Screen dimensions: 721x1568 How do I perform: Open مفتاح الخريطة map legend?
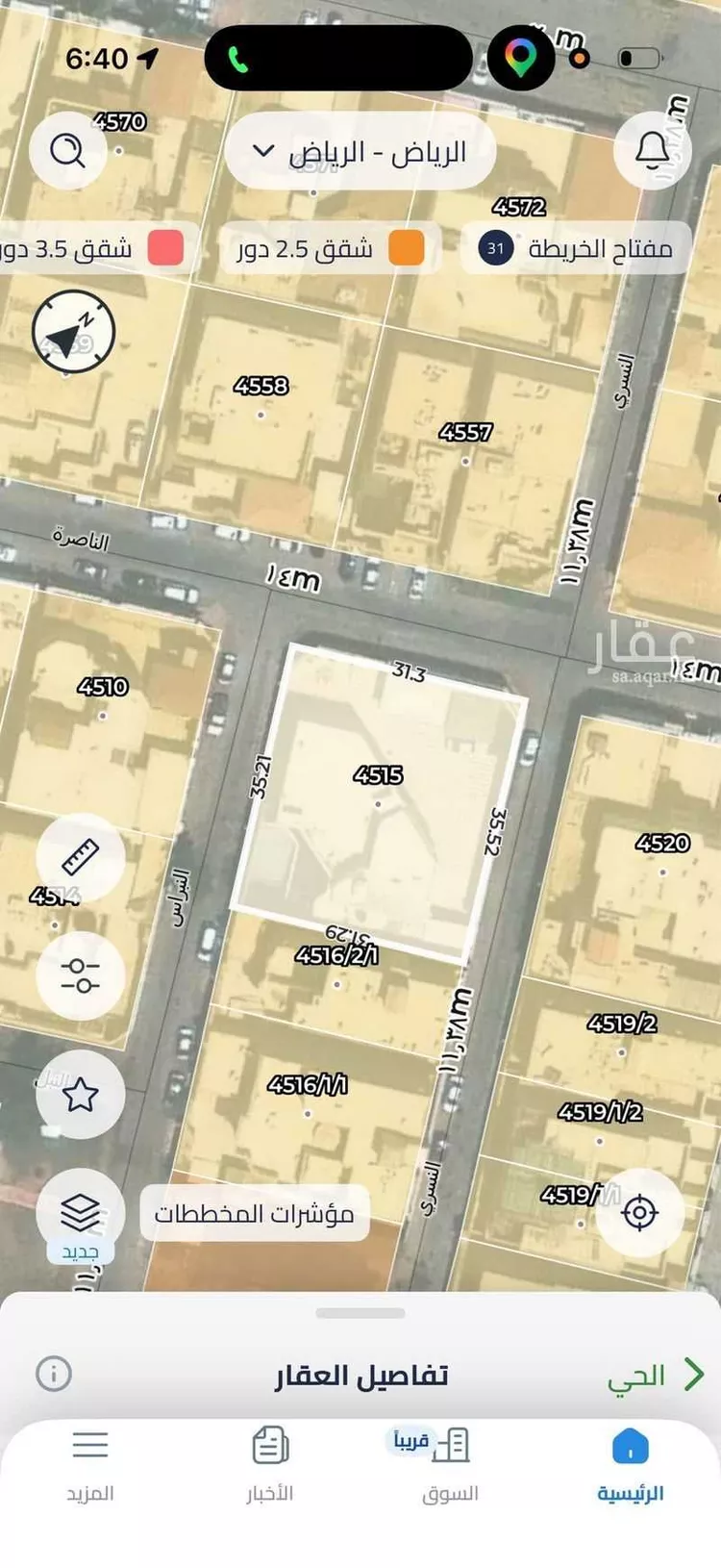577,248
